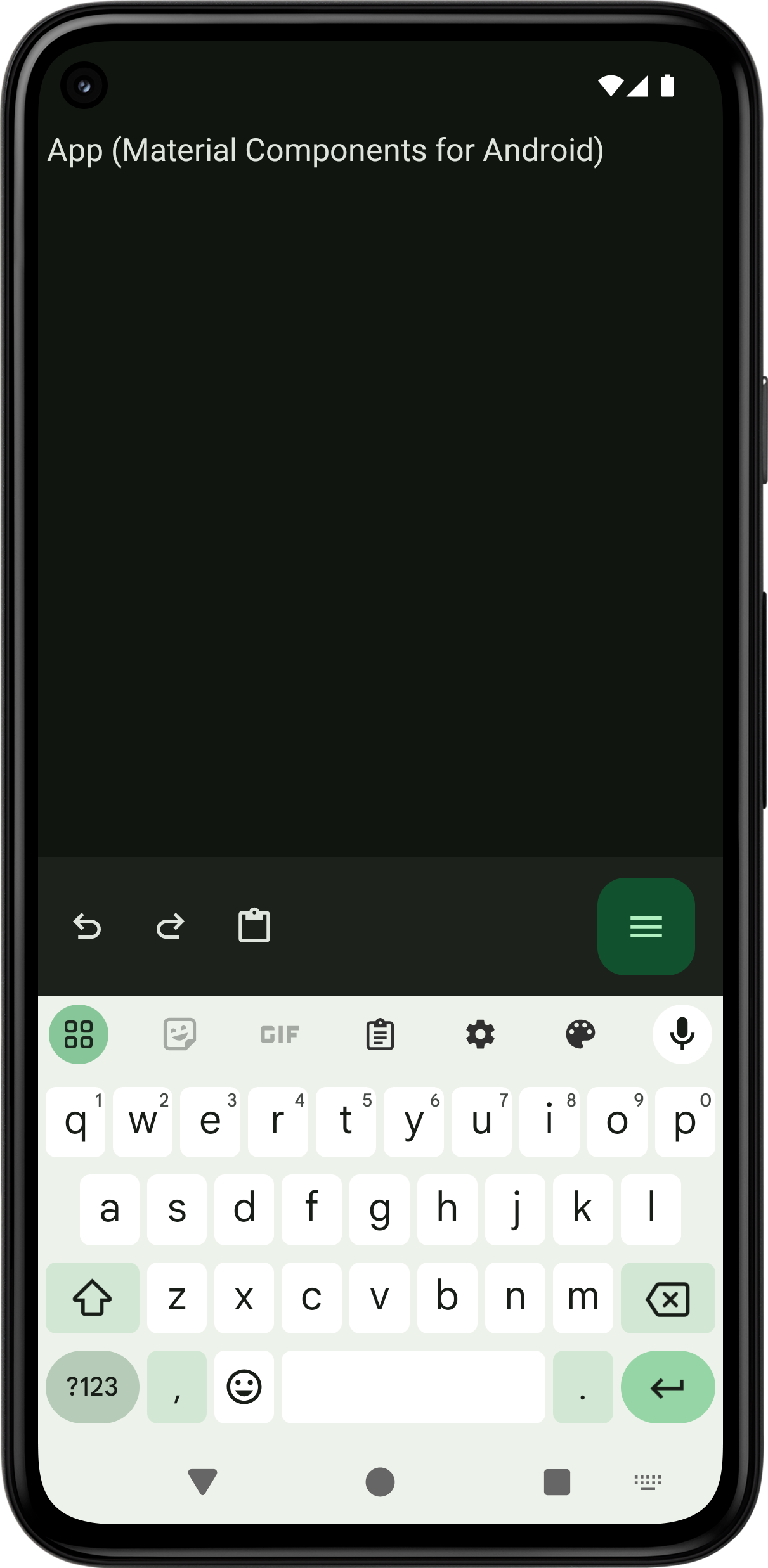The image size is (768, 1568).
Task: Tap the redo arrow in bottom bar
Action: click(x=170, y=927)
